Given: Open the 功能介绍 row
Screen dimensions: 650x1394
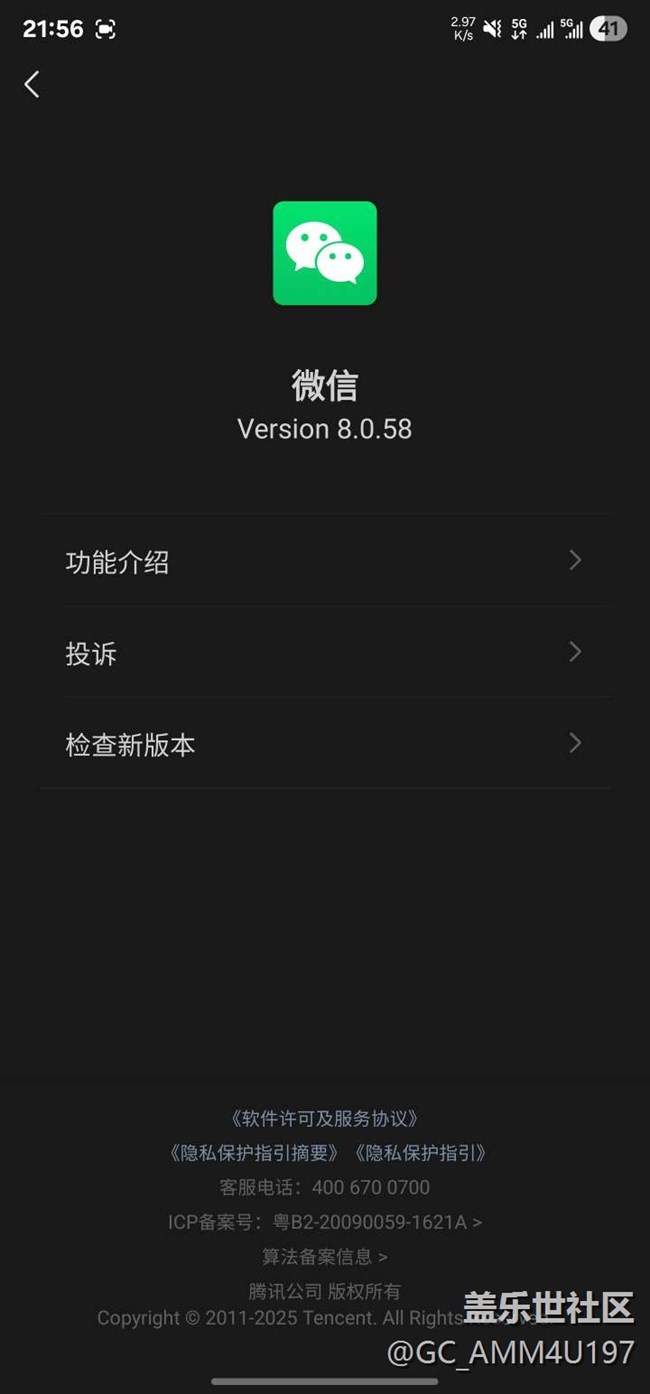Looking at the screenshot, I should coord(324,561).
